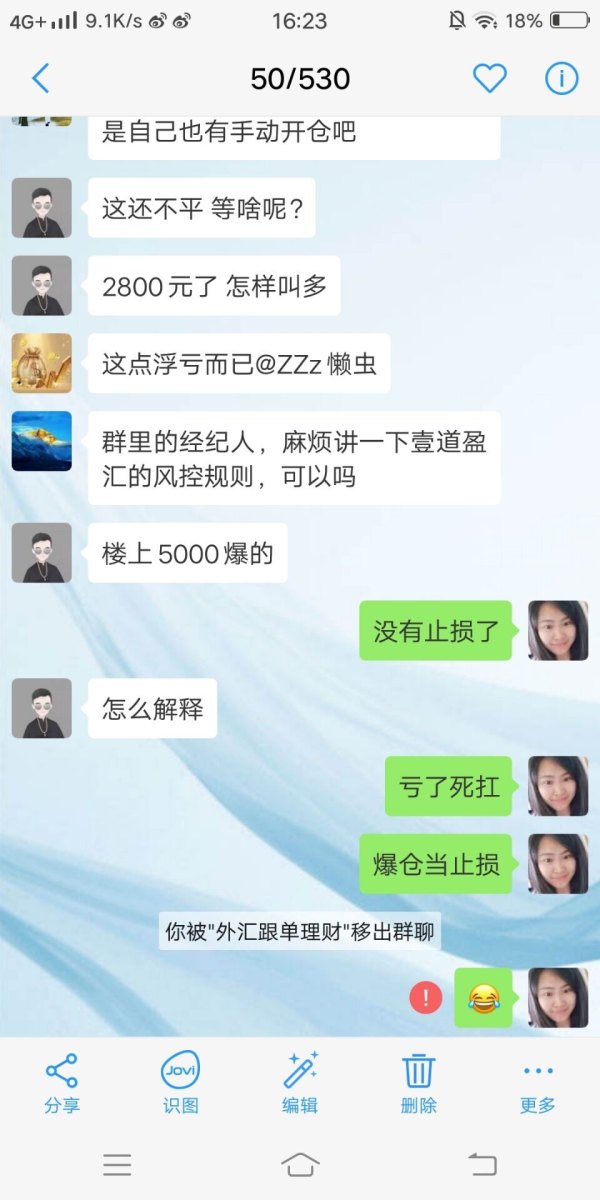
Task: Run Jovi 识图 image recognition
Action: 181,1082
